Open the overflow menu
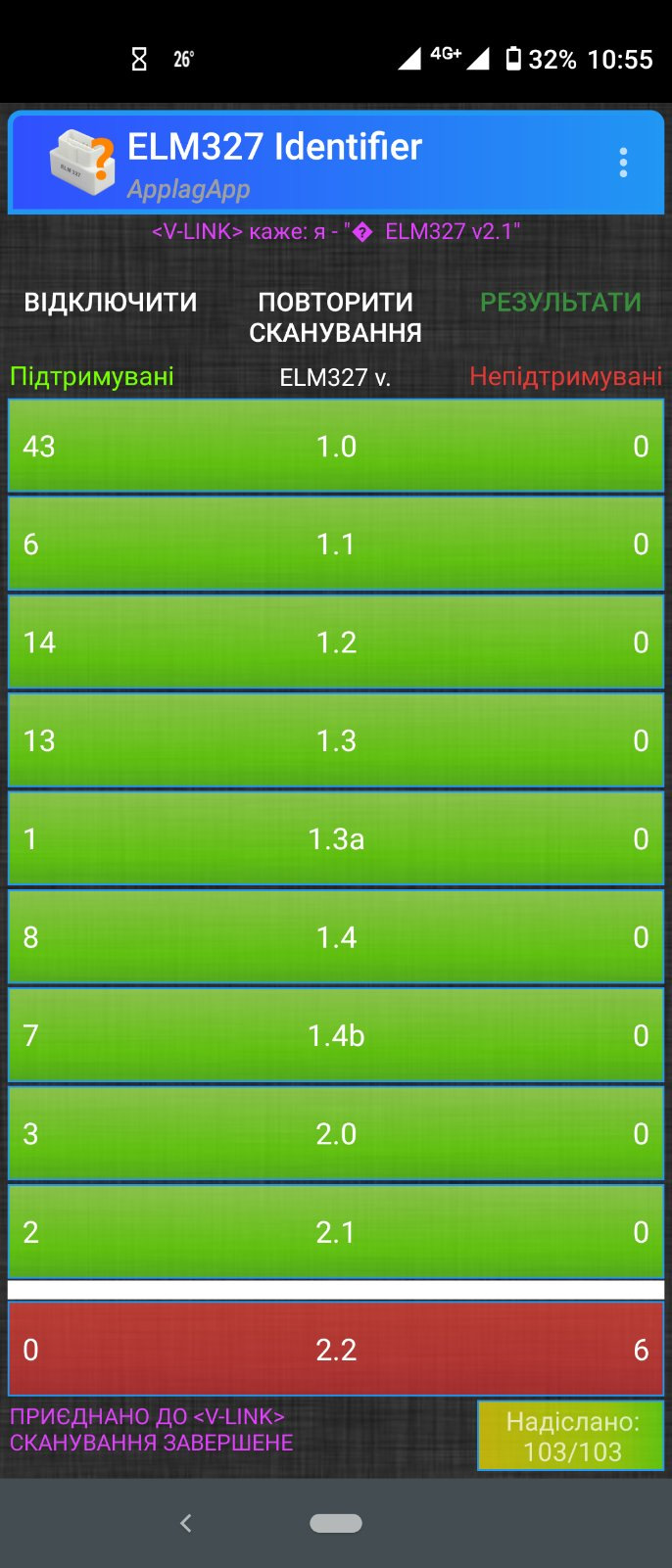The width and height of the screenshot is (672, 1568). pyautogui.click(x=623, y=163)
